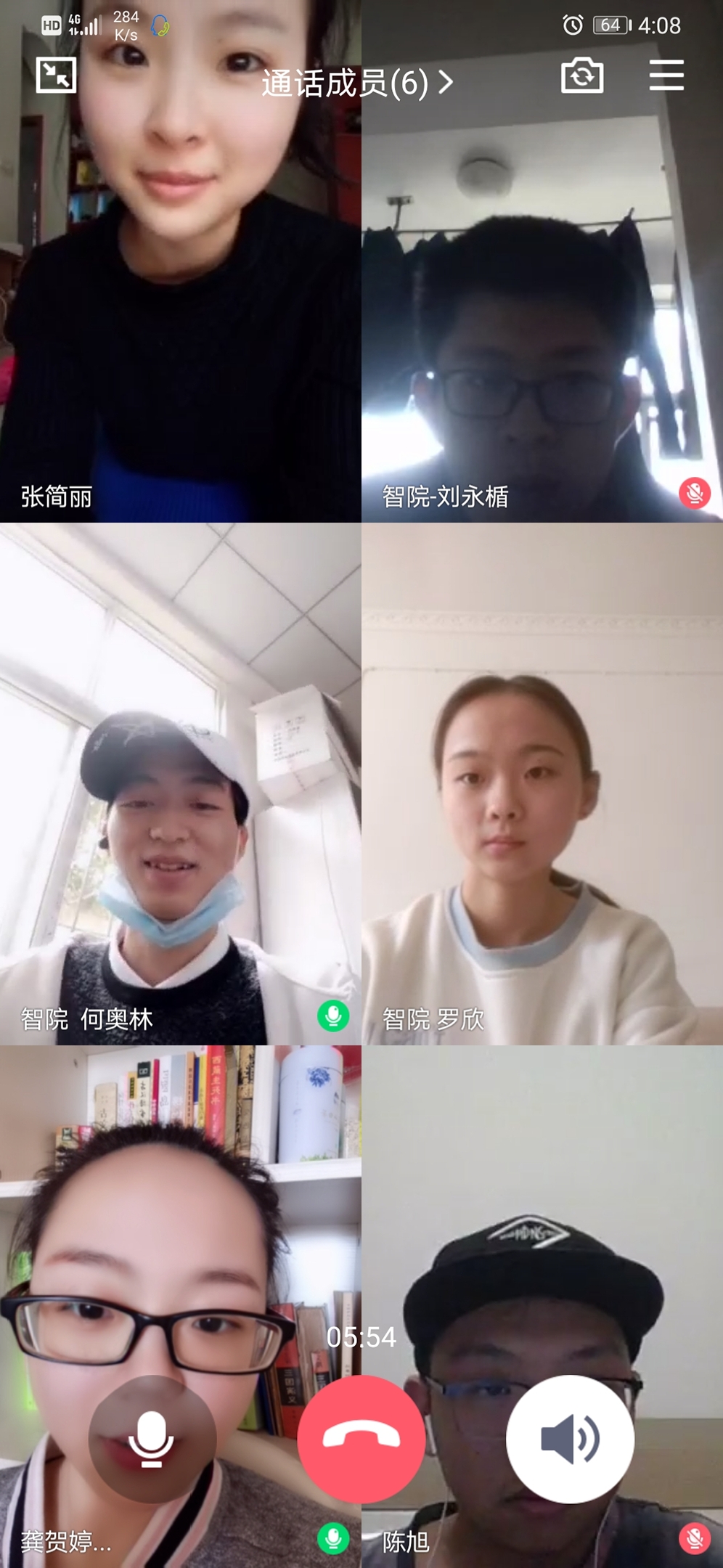The width and height of the screenshot is (723, 1568).
Task: Toggle the speaker output
Action: (x=570, y=1438)
